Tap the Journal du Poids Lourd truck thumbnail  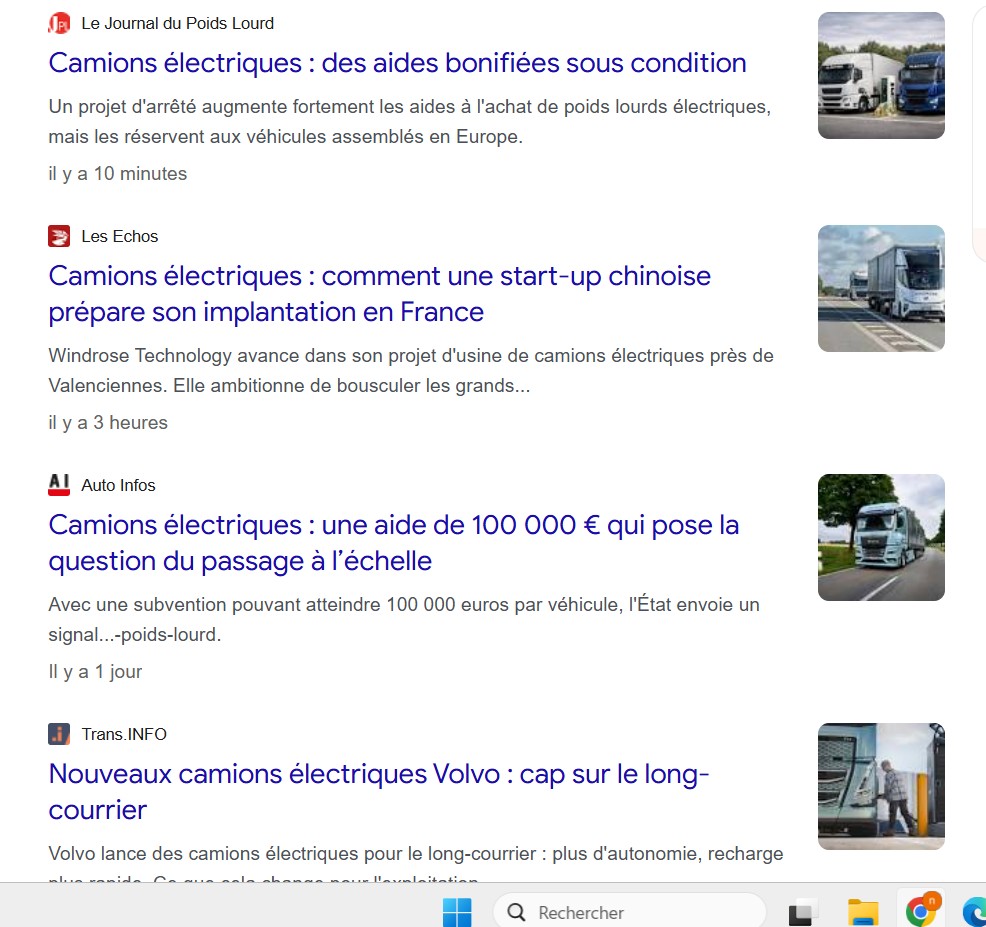tap(880, 75)
